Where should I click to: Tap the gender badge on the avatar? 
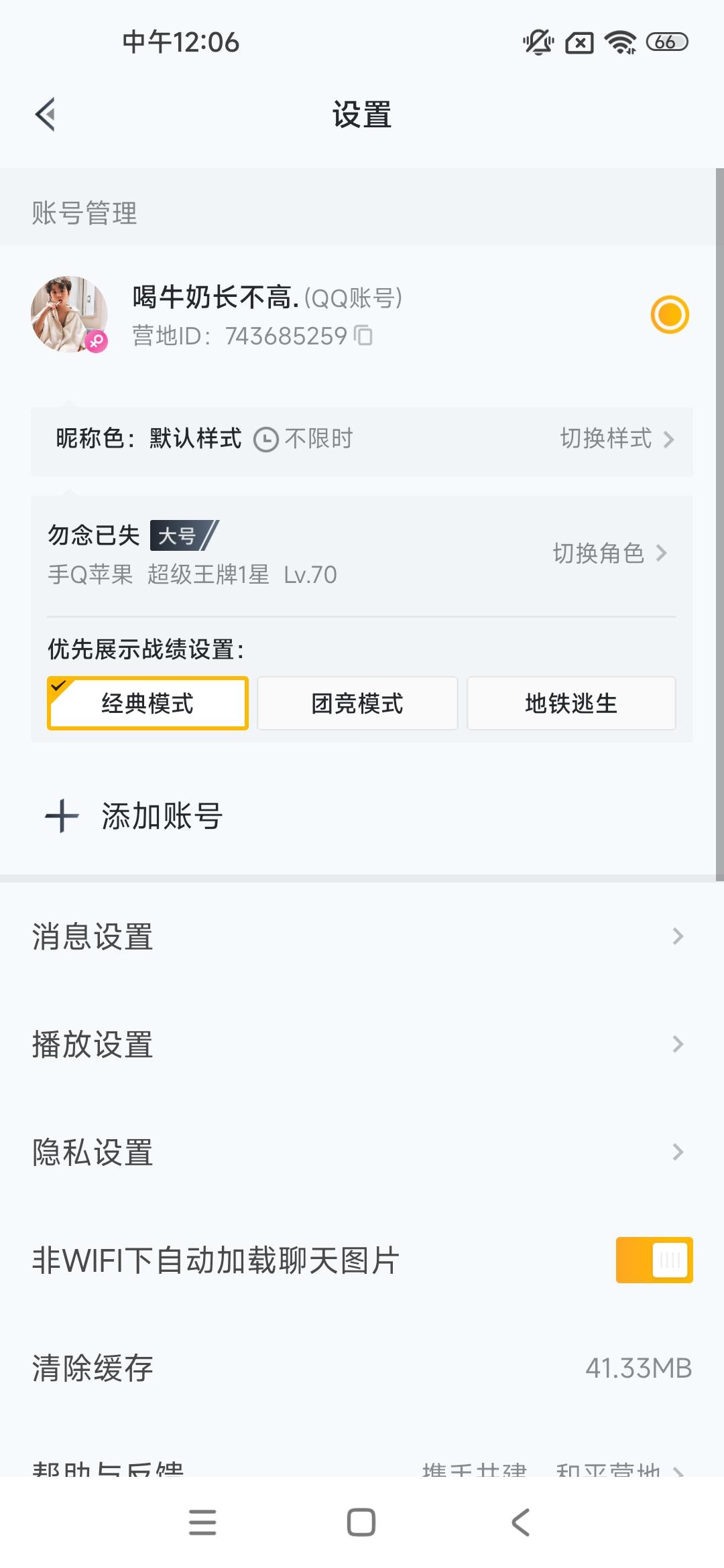click(96, 342)
